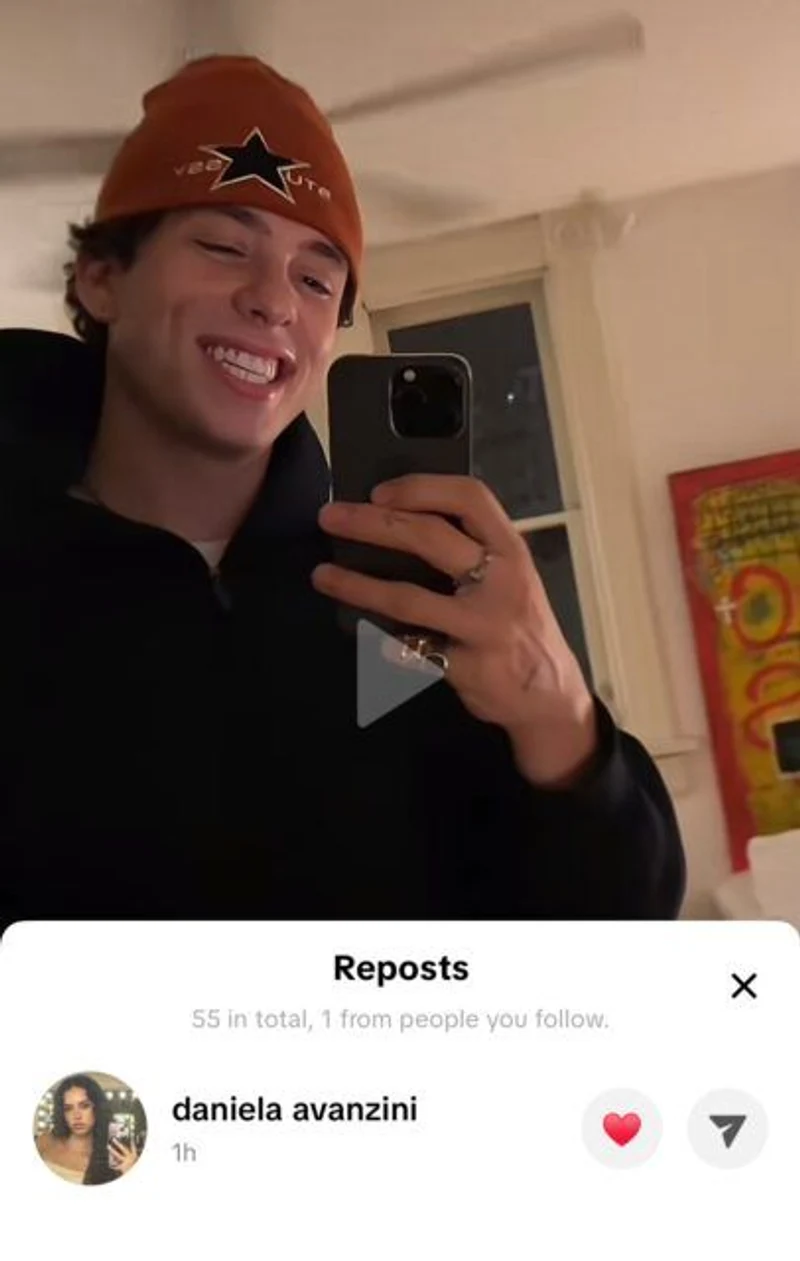The height and width of the screenshot is (1261, 800).
Task: Tap the heart button beside daniela avanzini
Action: click(621, 1129)
